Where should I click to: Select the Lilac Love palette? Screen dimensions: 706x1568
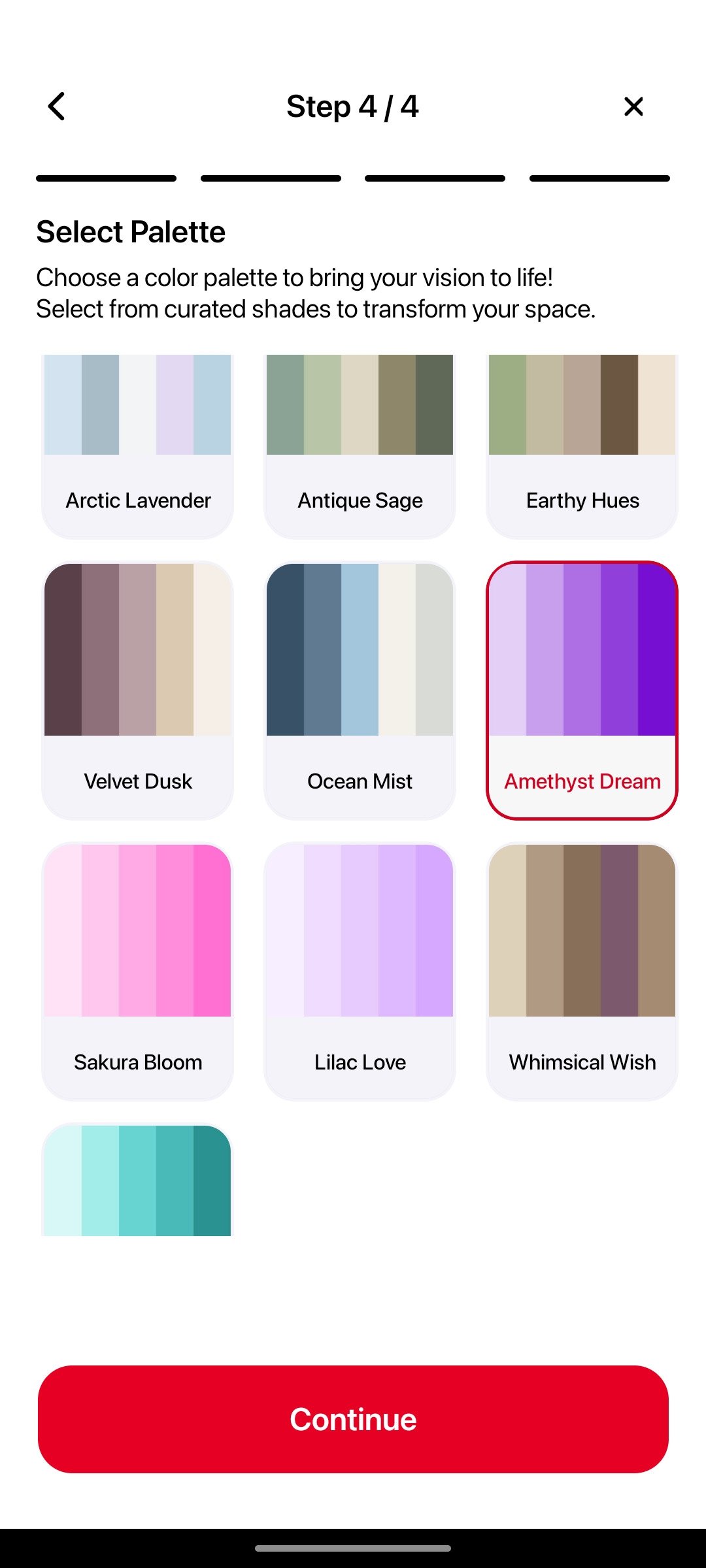[360, 970]
